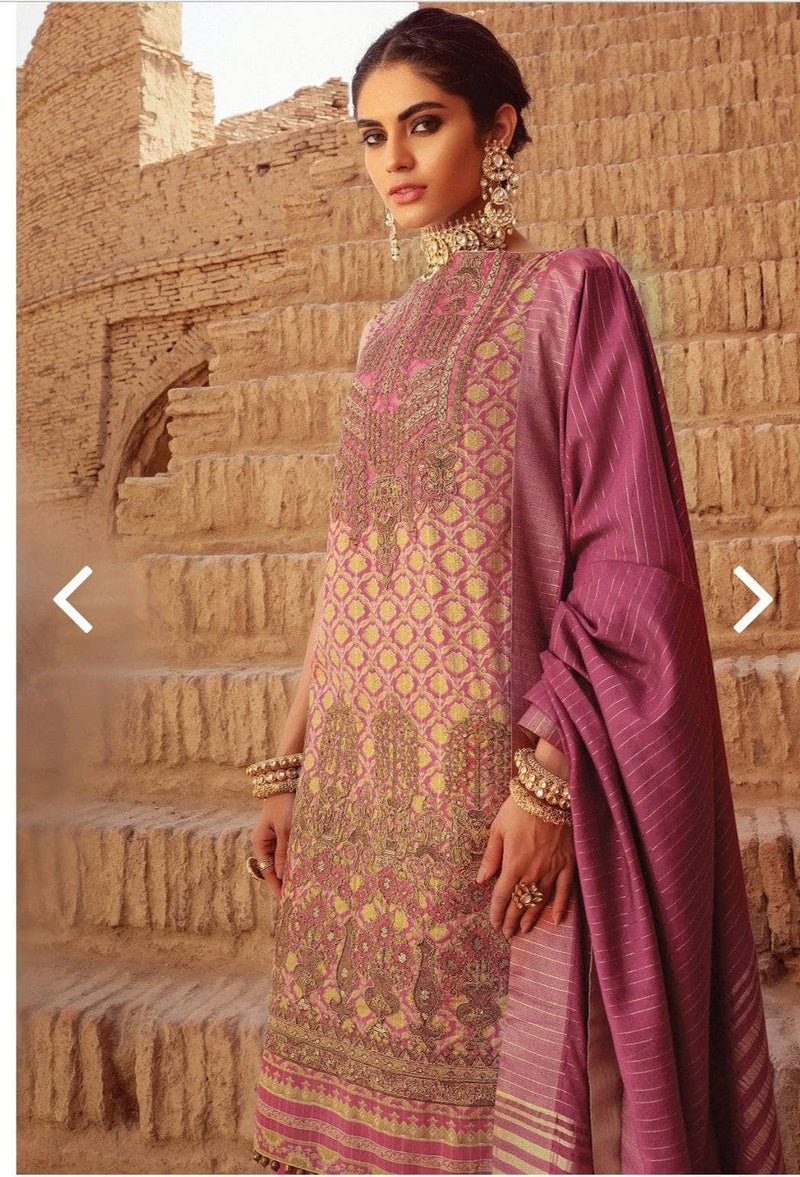This screenshot has width=800, height=1177.
Task: Show the next product image
Action: coord(752,599)
